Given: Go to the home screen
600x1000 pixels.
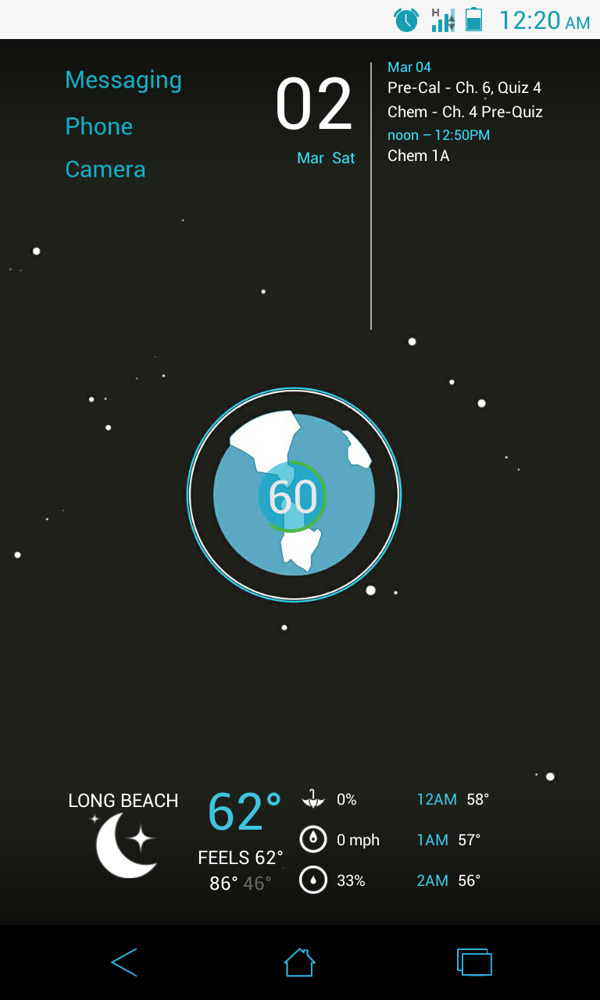Looking at the screenshot, I should tap(299, 962).
